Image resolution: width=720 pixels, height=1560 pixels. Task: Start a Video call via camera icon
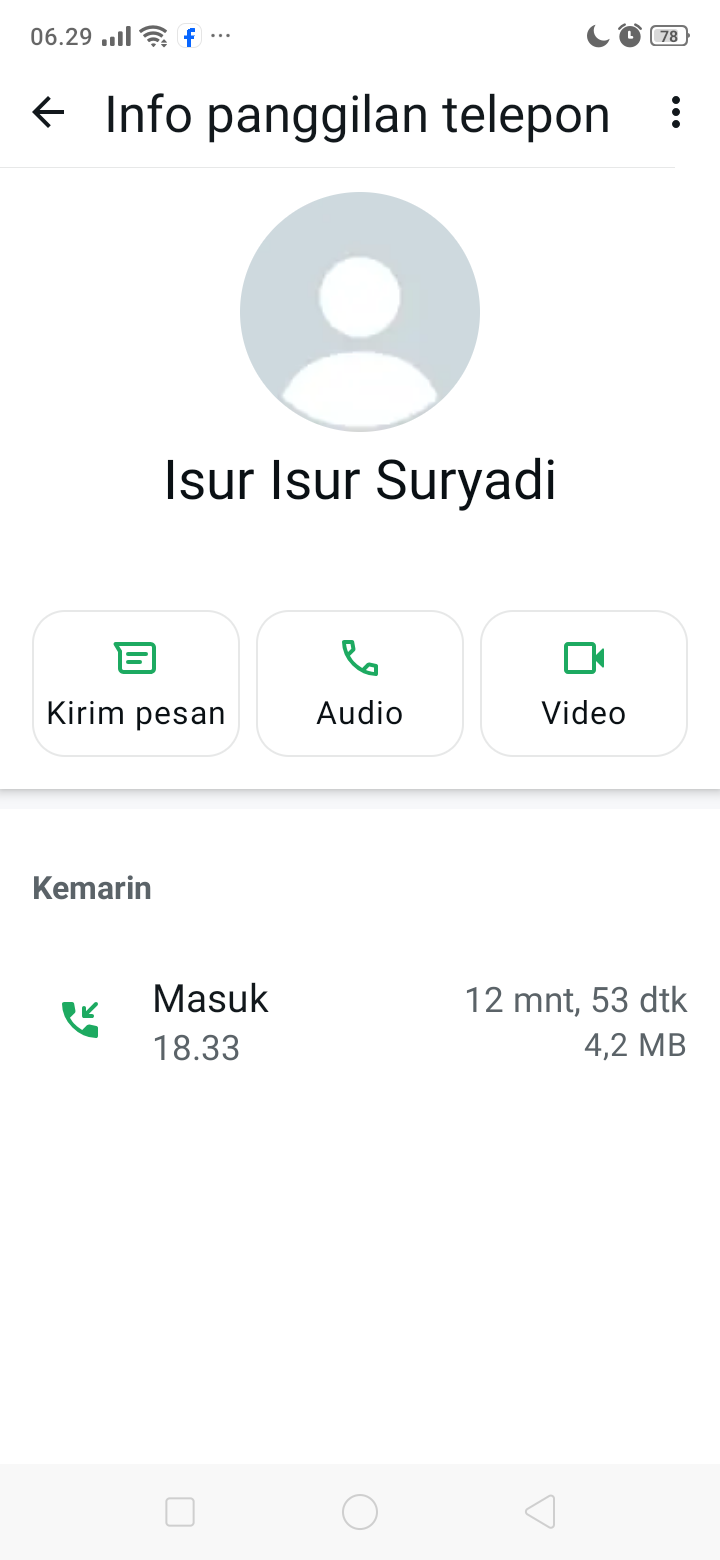(583, 657)
